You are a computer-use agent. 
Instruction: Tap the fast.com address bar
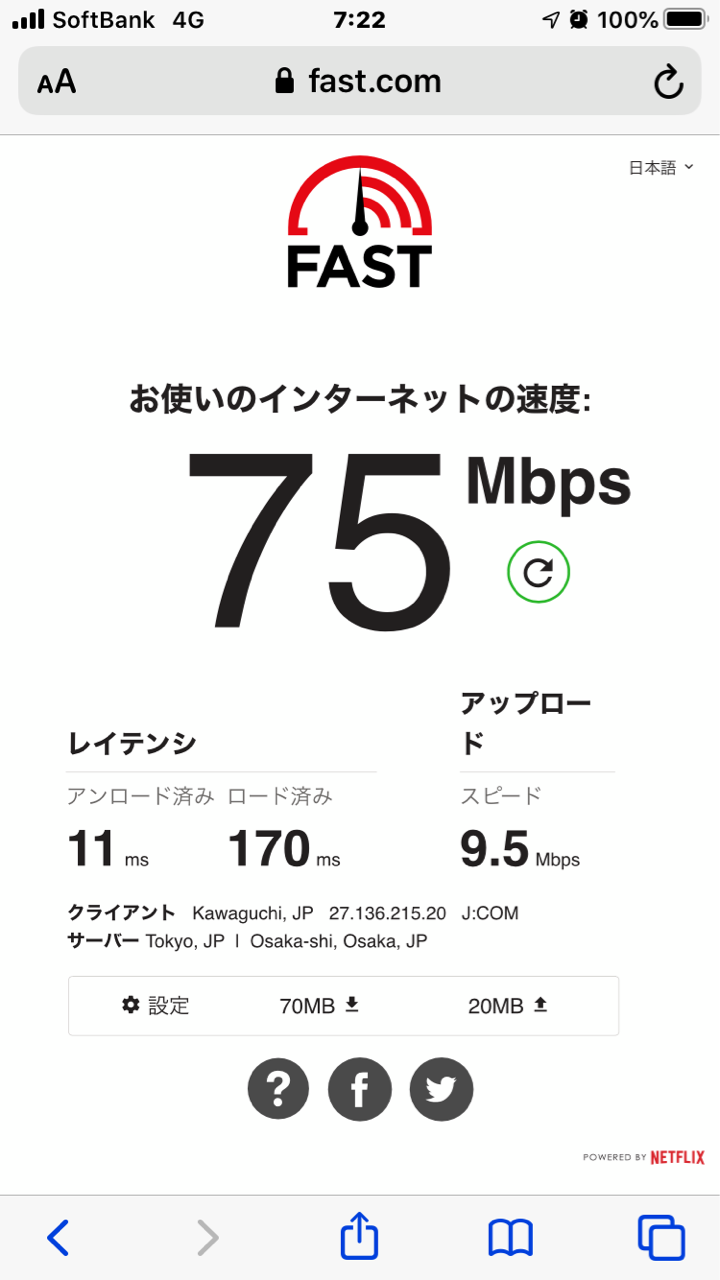point(359,81)
